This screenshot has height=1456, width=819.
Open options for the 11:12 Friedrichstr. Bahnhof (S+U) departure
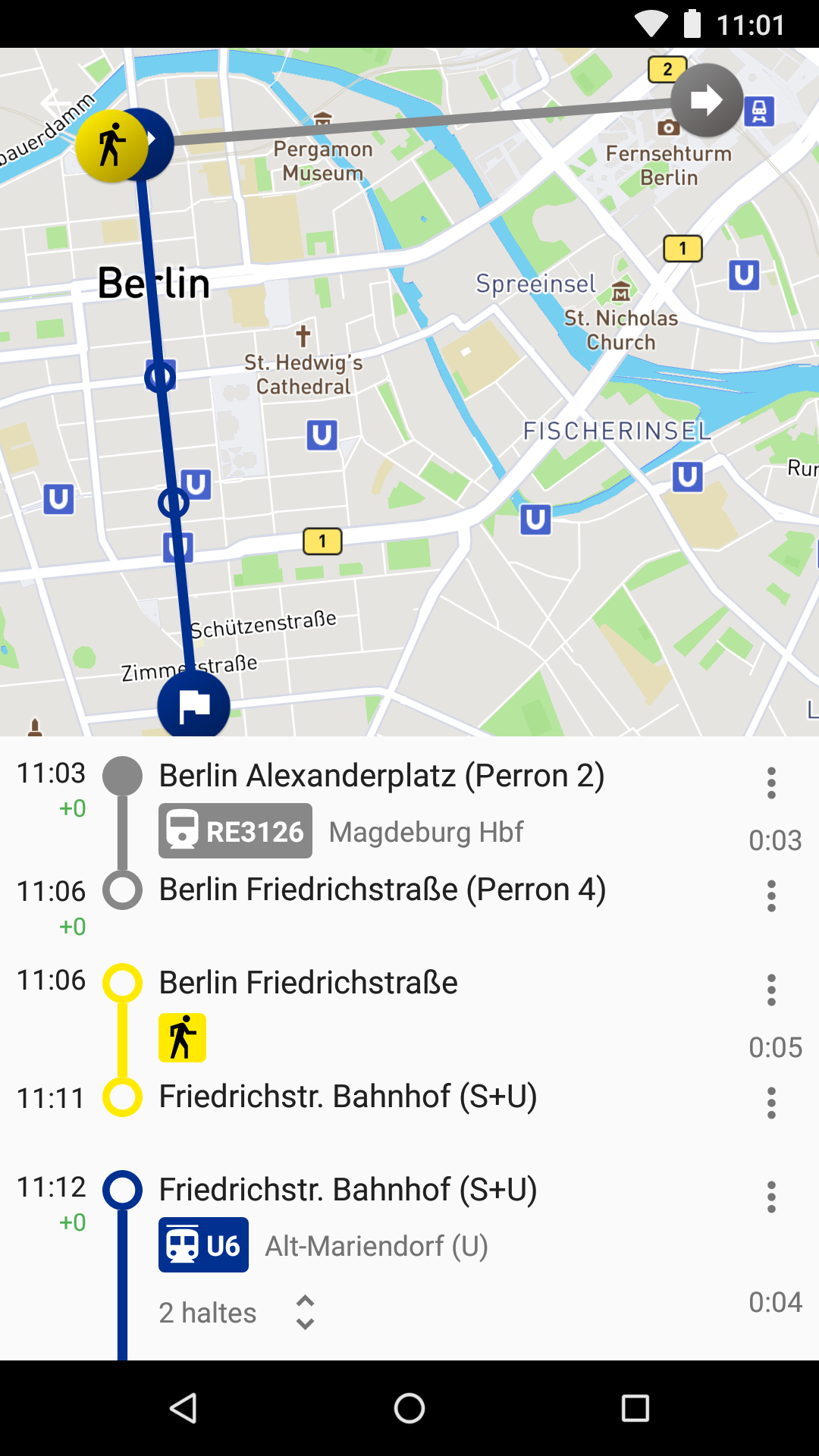[771, 1197]
